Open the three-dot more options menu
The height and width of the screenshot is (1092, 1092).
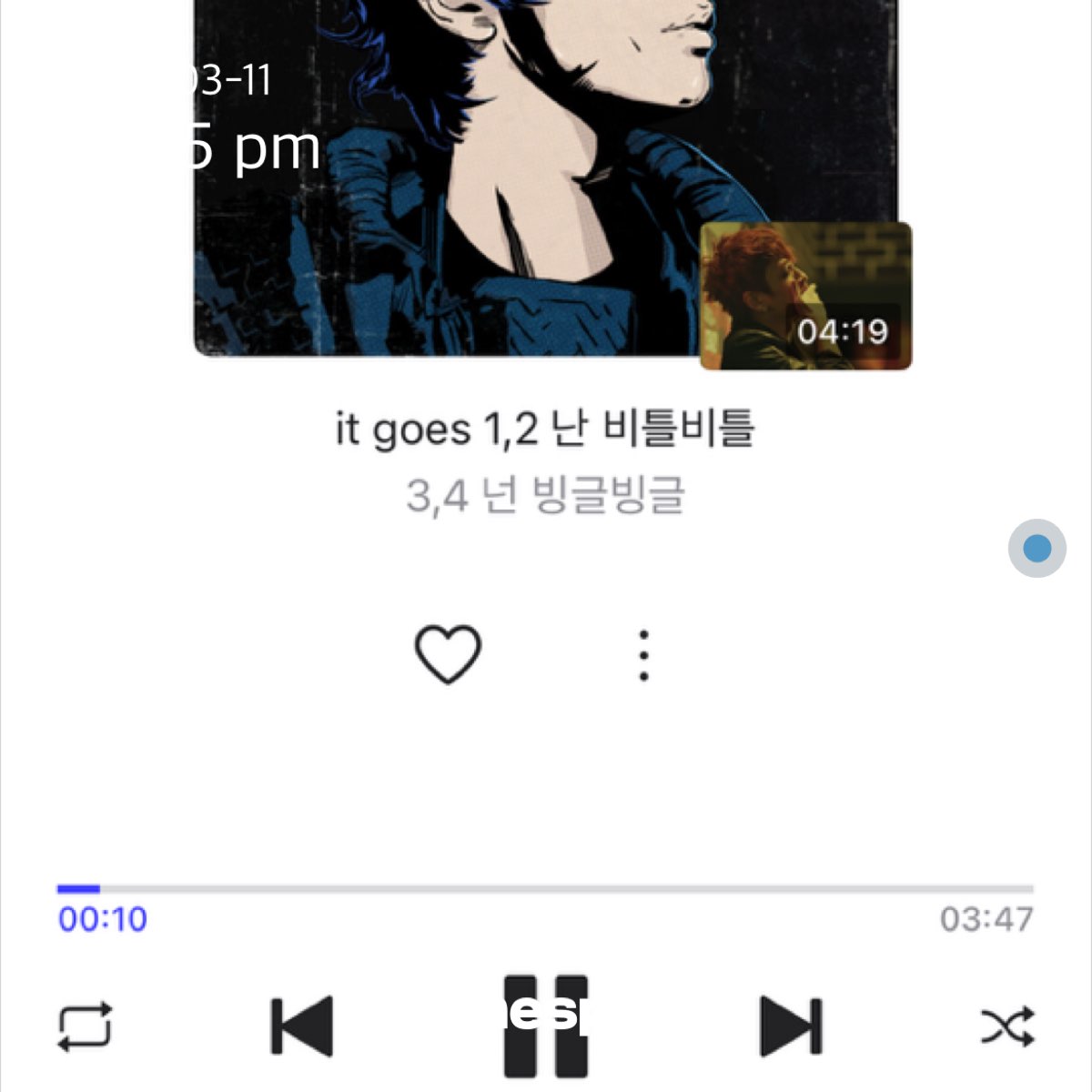pyautogui.click(x=643, y=655)
